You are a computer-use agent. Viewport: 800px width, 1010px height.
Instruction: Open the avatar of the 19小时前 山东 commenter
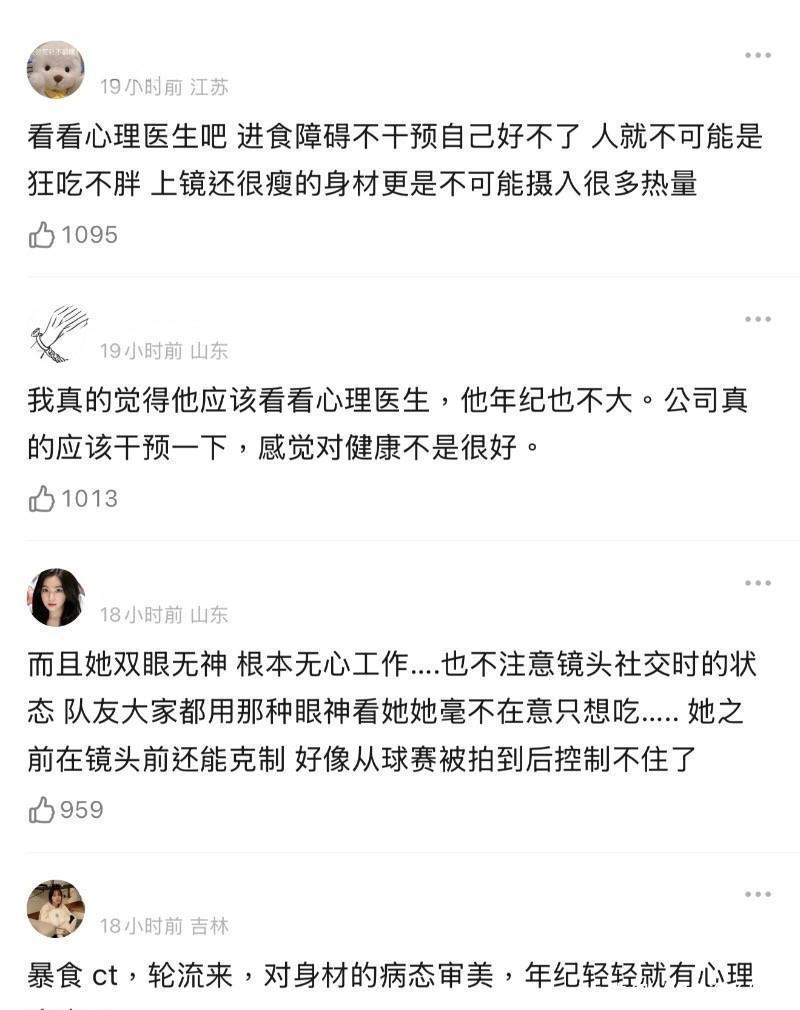pyautogui.click(x=58, y=334)
